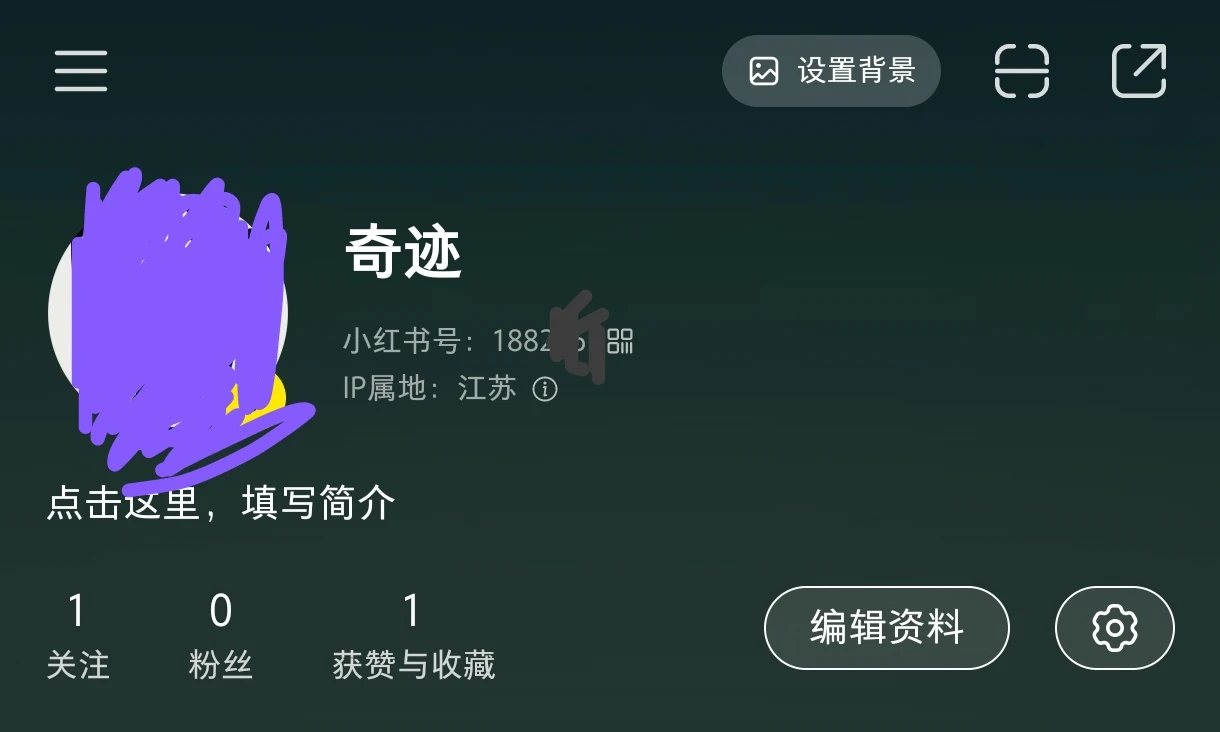Open settings via the gear button
The height and width of the screenshot is (732, 1220).
(1114, 628)
